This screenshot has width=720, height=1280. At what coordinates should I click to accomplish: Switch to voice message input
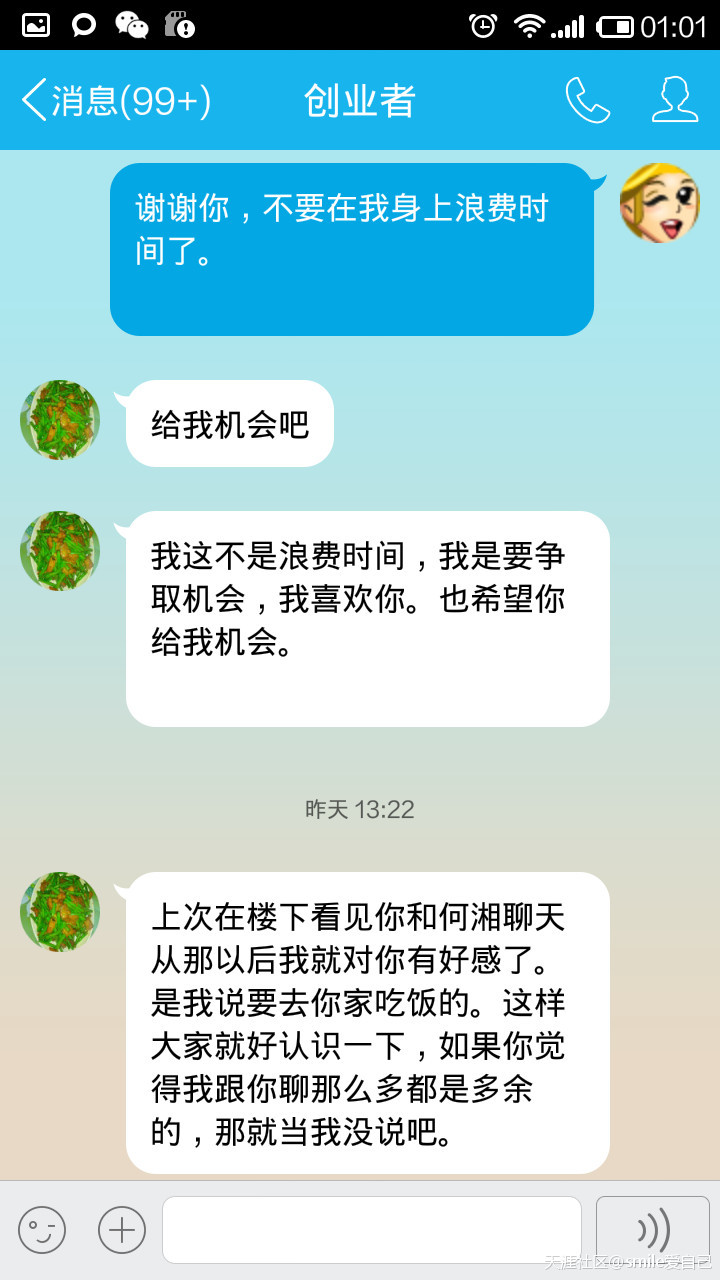coord(652,1230)
